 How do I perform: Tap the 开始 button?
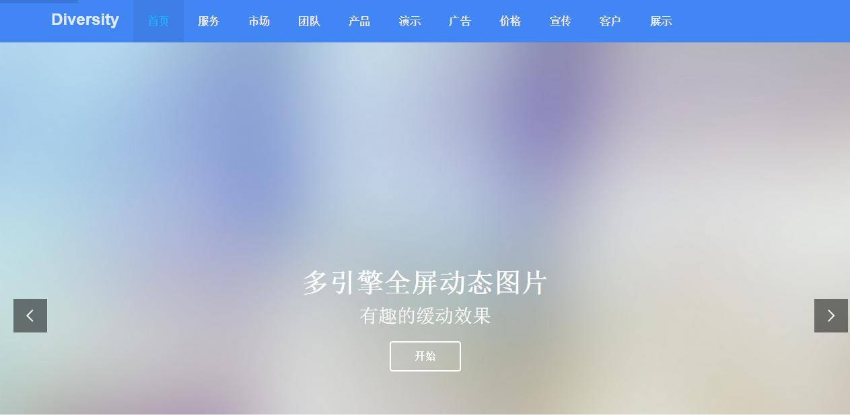tap(425, 356)
